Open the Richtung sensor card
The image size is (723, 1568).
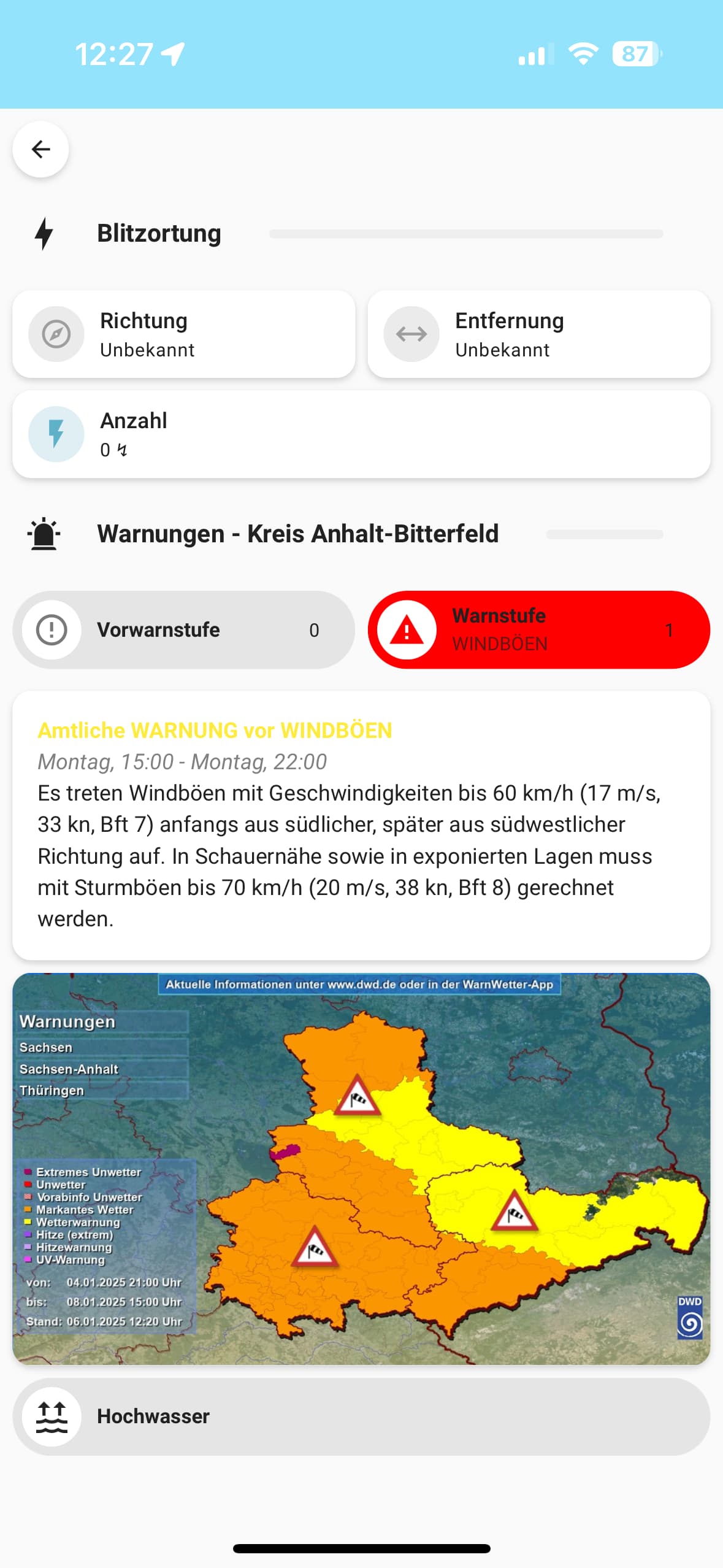coord(183,334)
